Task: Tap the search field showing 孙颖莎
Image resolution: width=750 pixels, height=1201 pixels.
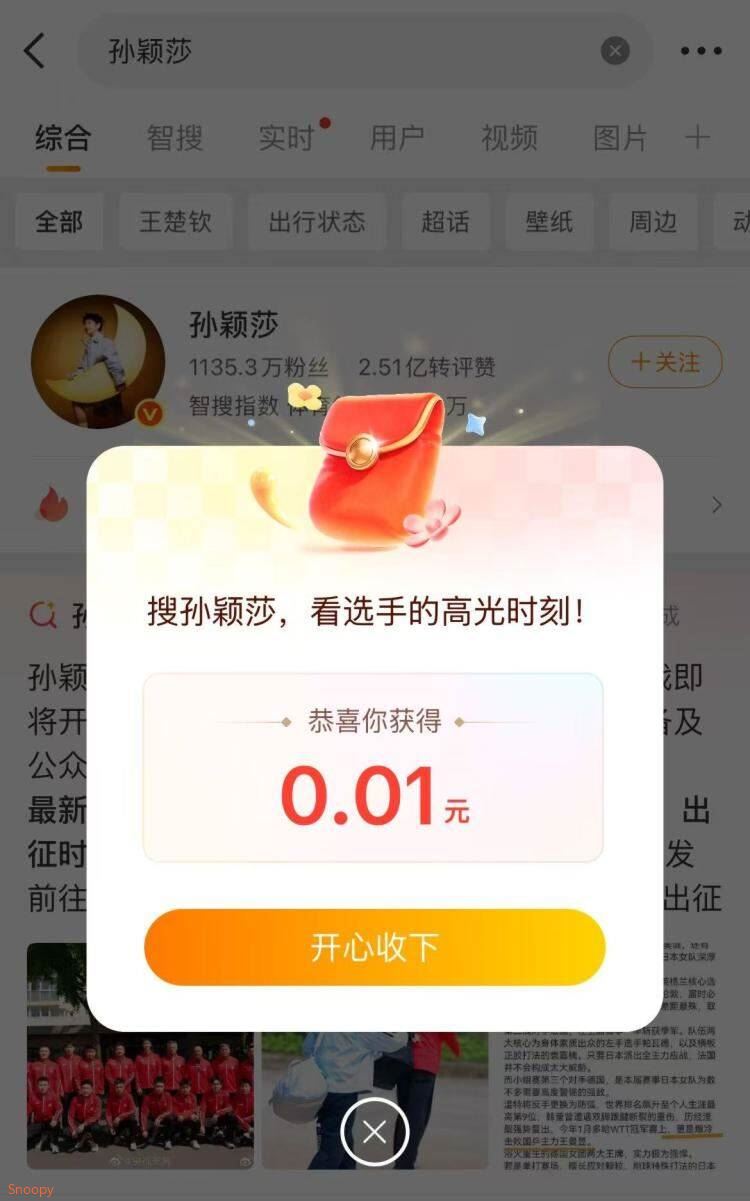Action: click(340, 51)
